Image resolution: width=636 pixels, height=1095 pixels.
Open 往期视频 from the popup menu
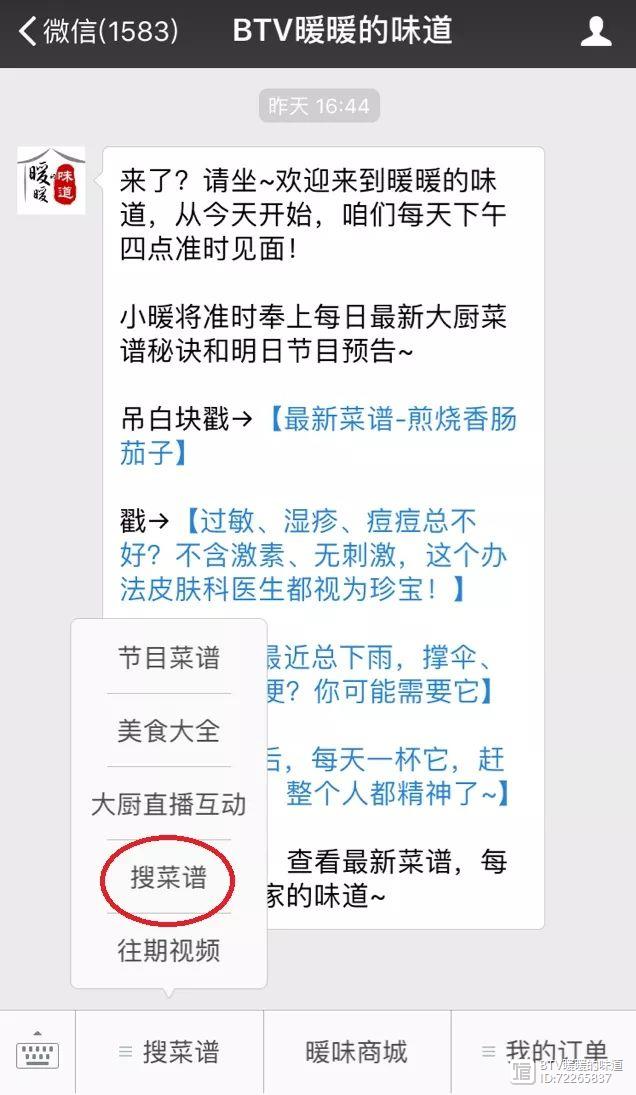[168, 950]
